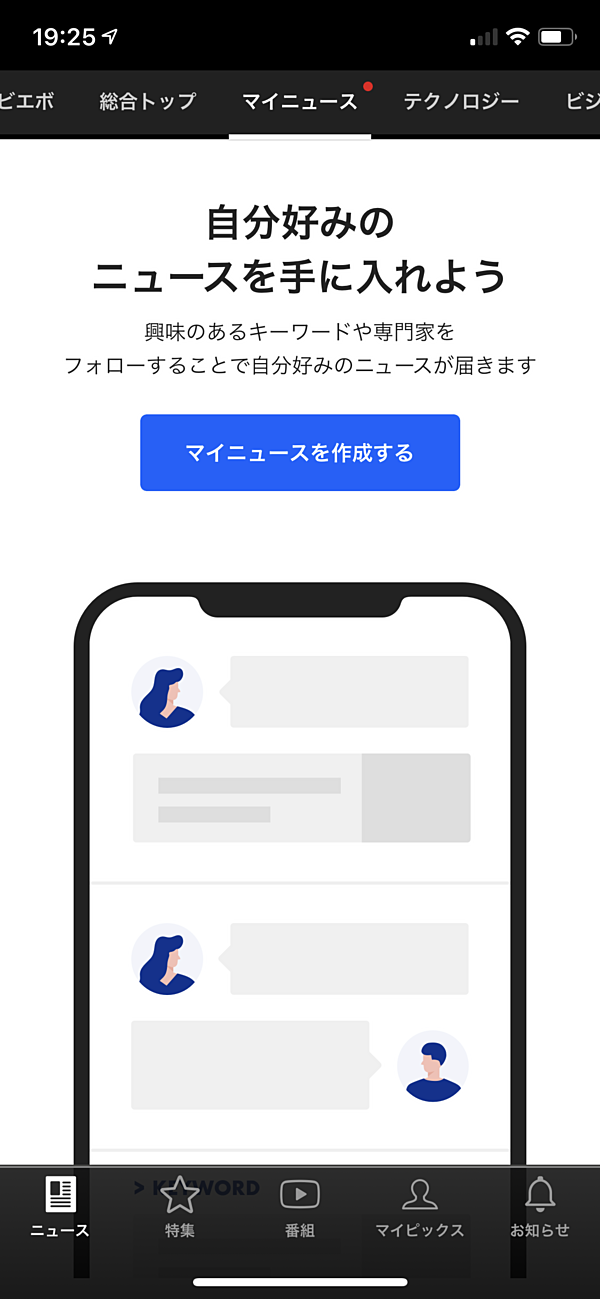Switch to the テクノロジー tab
The width and height of the screenshot is (600, 1299).
[x=461, y=101]
